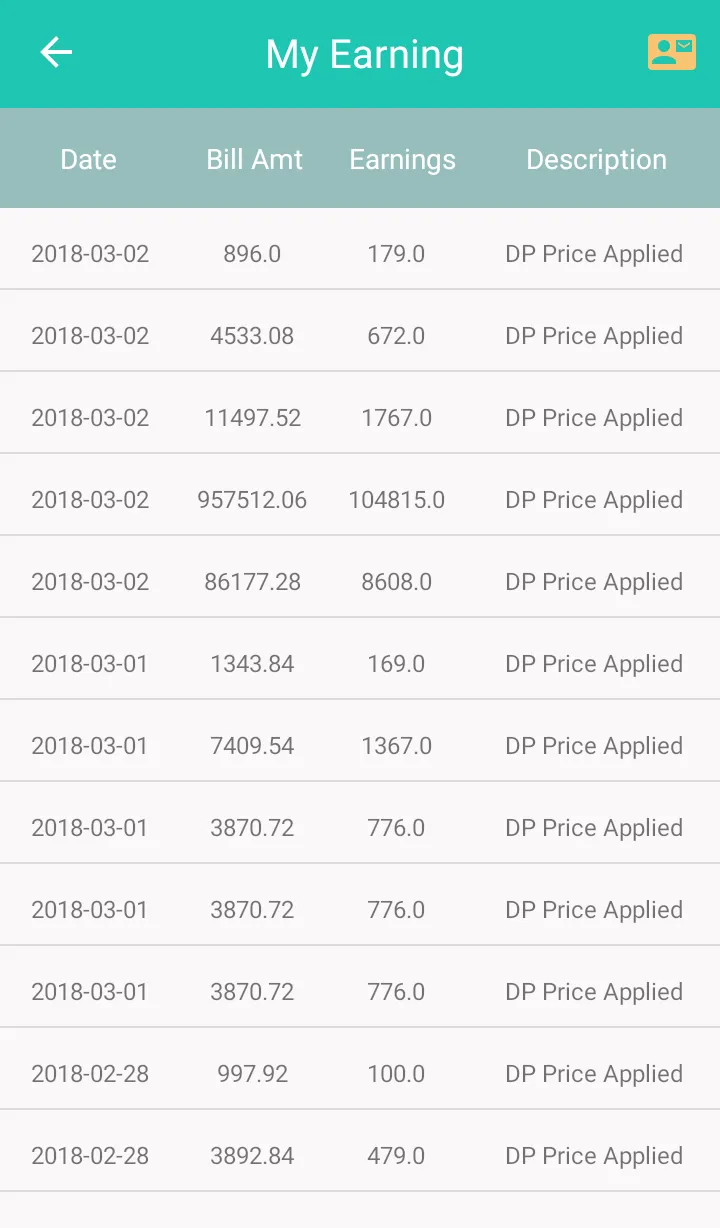Tap the first row with bill amount 3870.72
The height and width of the screenshot is (1228, 720).
coord(360,827)
